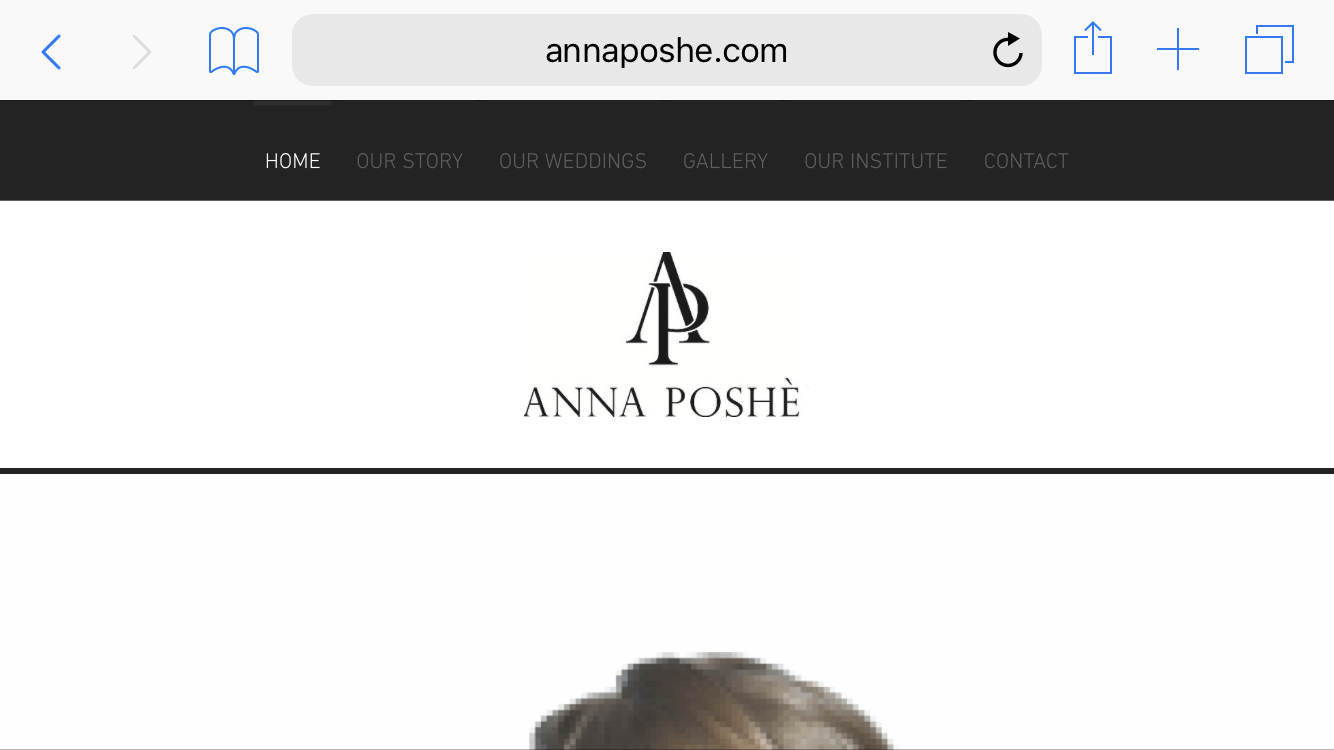Reload the current page
The height and width of the screenshot is (750, 1334).
tap(1007, 51)
